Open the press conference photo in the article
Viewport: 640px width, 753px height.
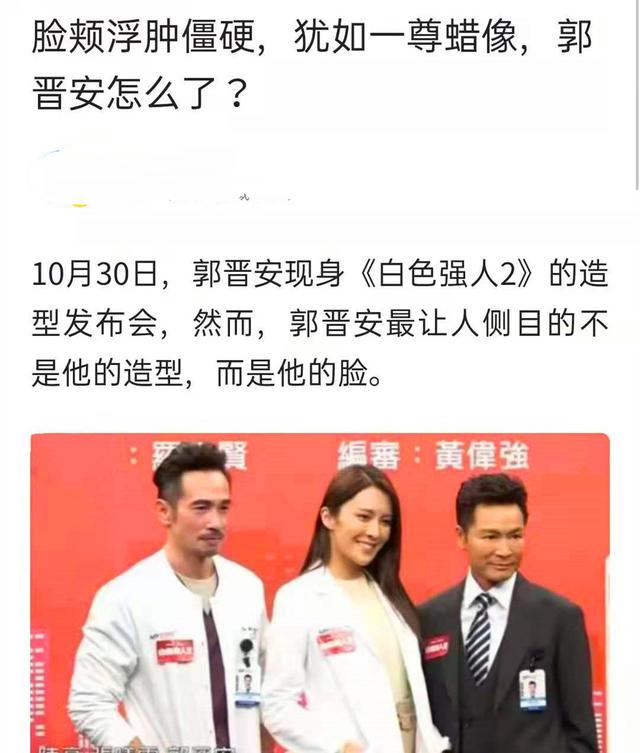pos(319,592)
